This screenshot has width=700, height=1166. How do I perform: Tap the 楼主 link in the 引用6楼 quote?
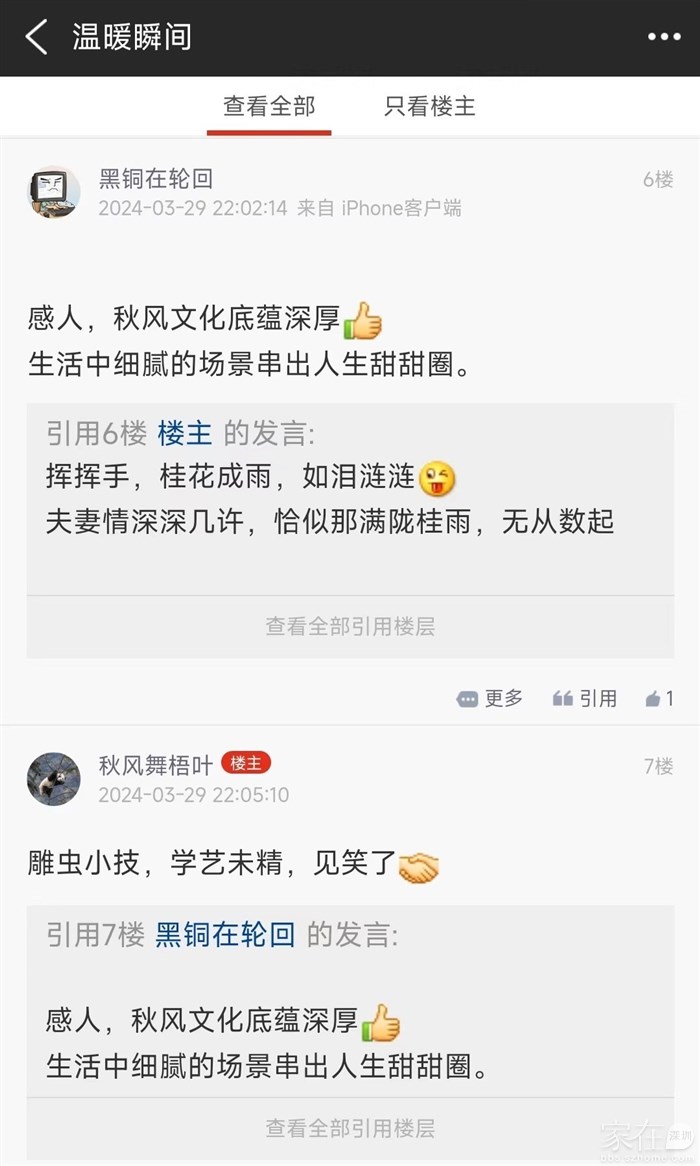185,433
